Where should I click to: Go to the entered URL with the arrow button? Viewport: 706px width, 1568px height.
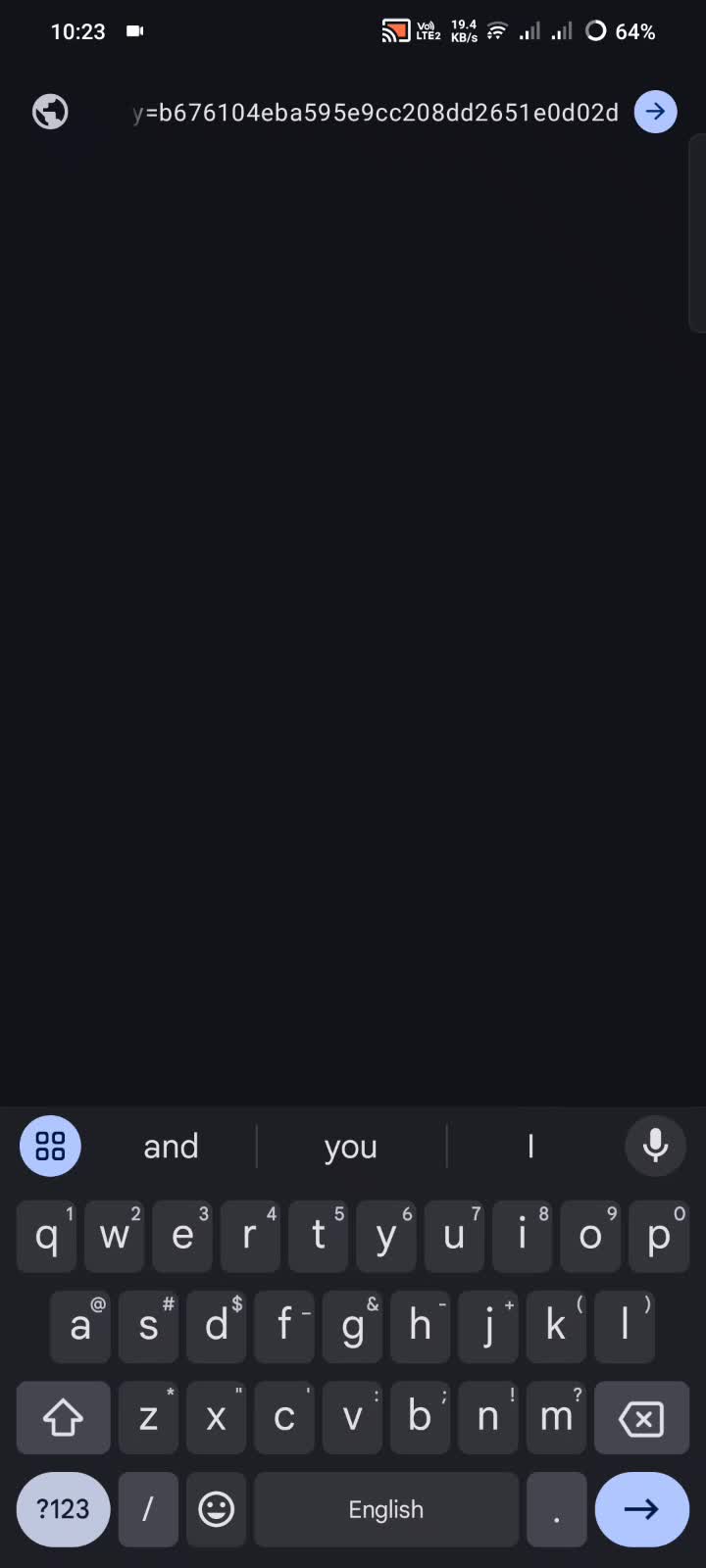[x=655, y=112]
